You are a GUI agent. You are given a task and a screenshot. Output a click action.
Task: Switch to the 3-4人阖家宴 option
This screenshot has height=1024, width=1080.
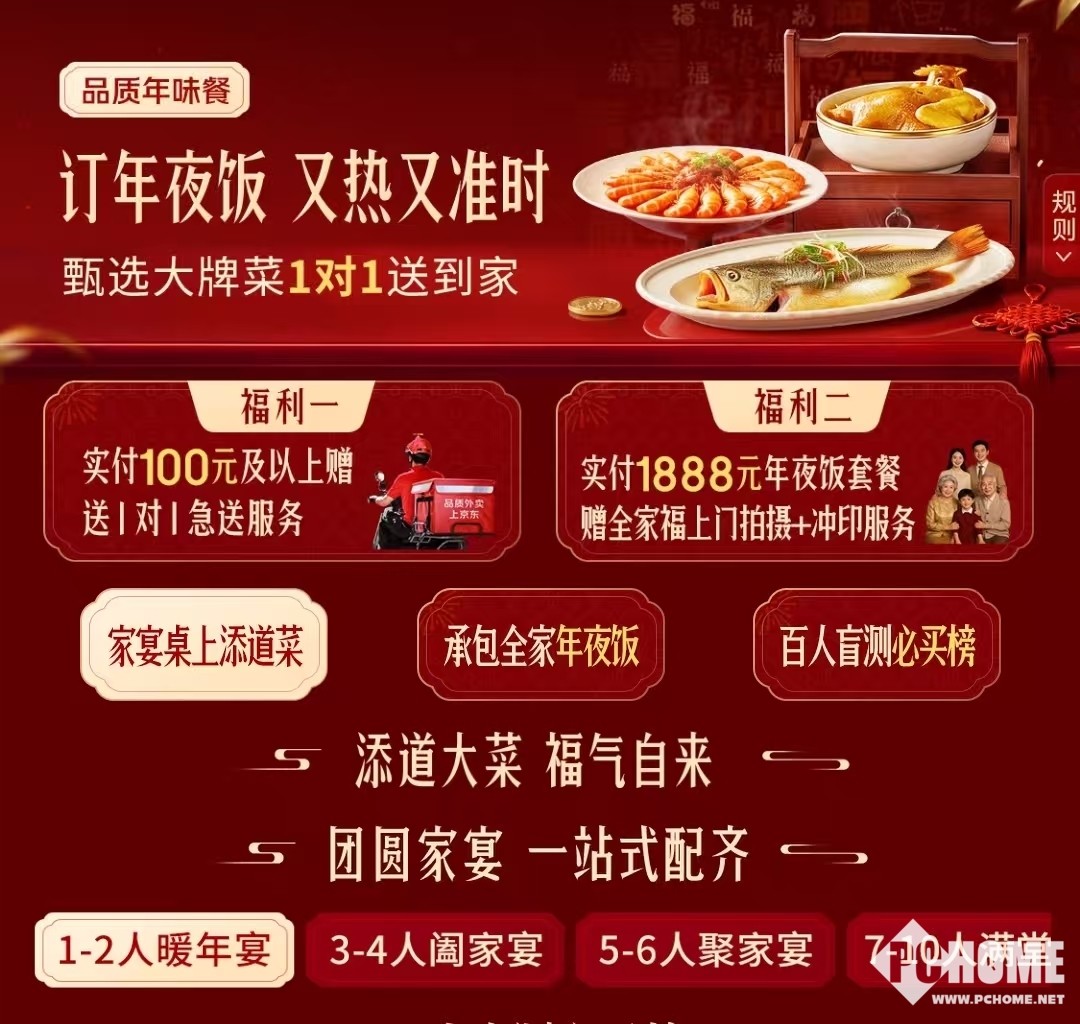coord(436,950)
